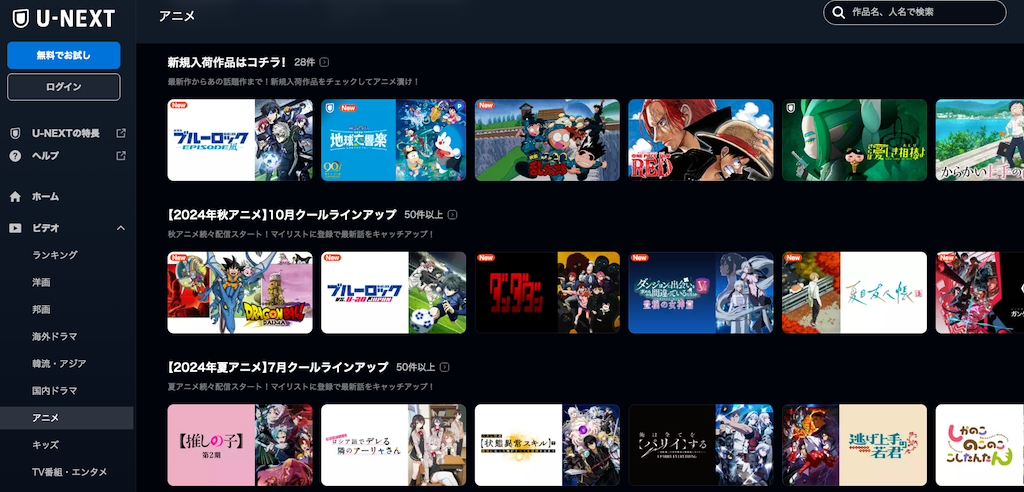The image size is (1024, 492).
Task: Open the ヘルプ page
Action: 45,156
